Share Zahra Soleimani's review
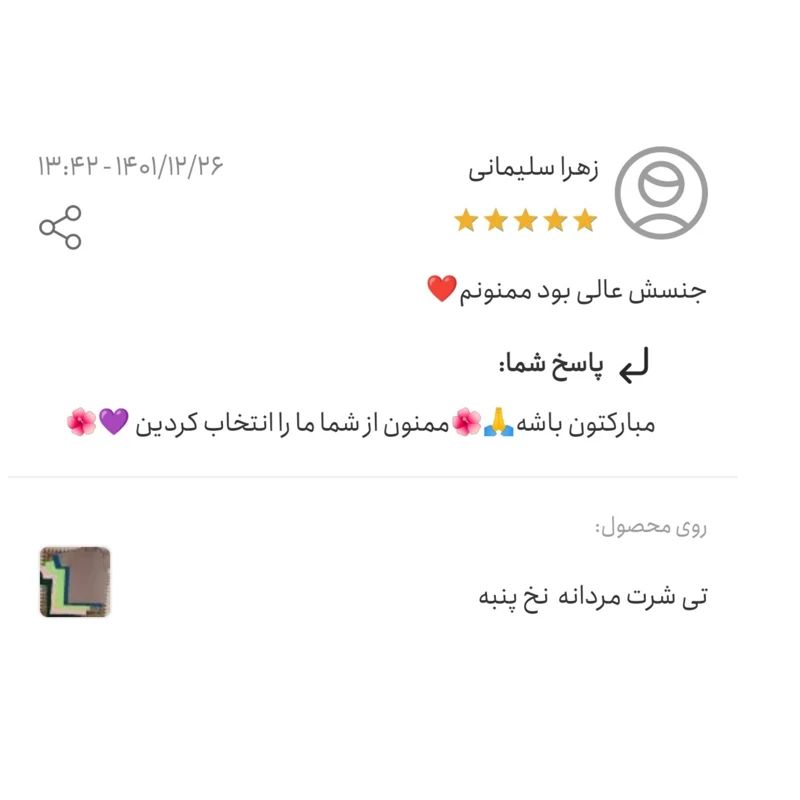 [60, 227]
